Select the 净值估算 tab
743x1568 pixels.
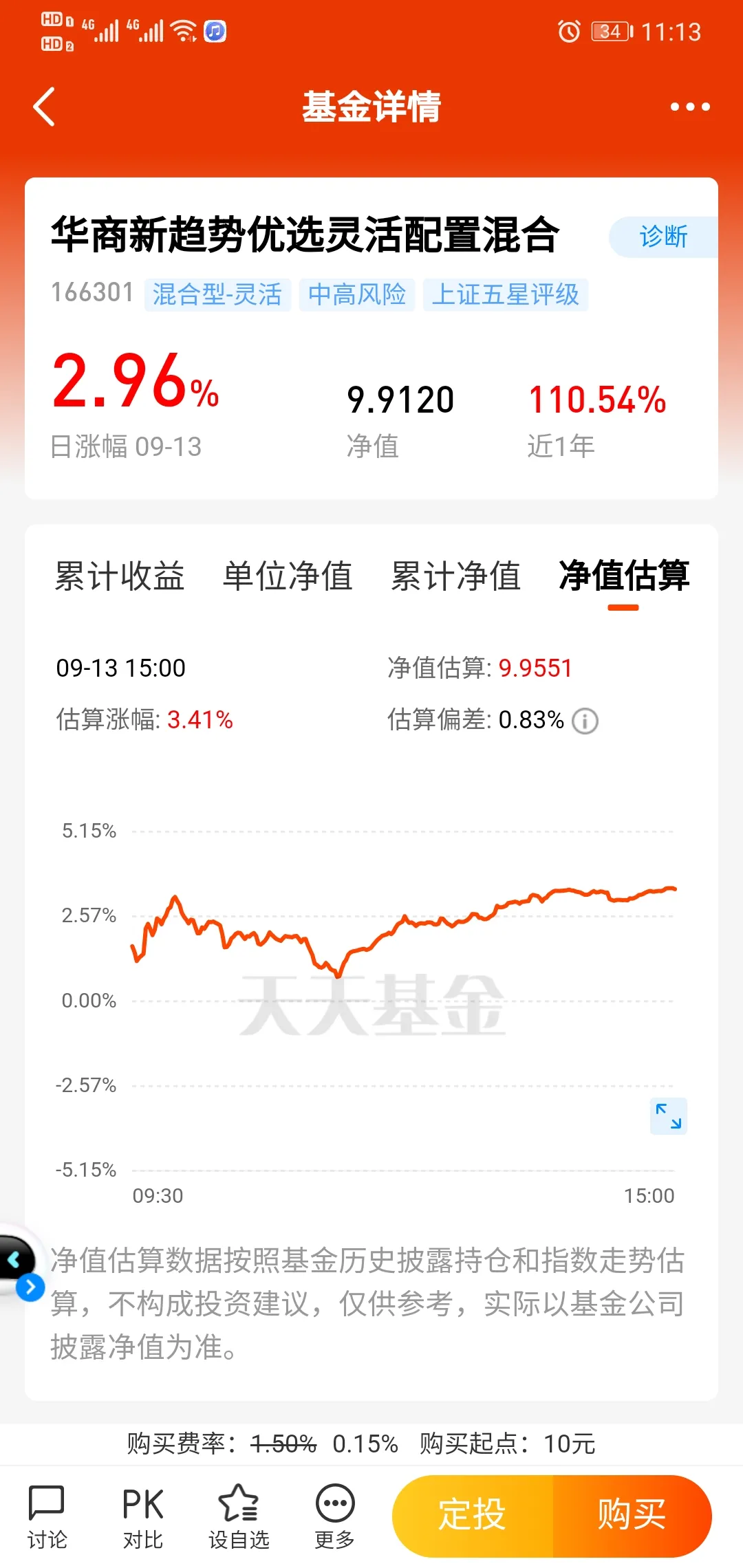point(623,576)
